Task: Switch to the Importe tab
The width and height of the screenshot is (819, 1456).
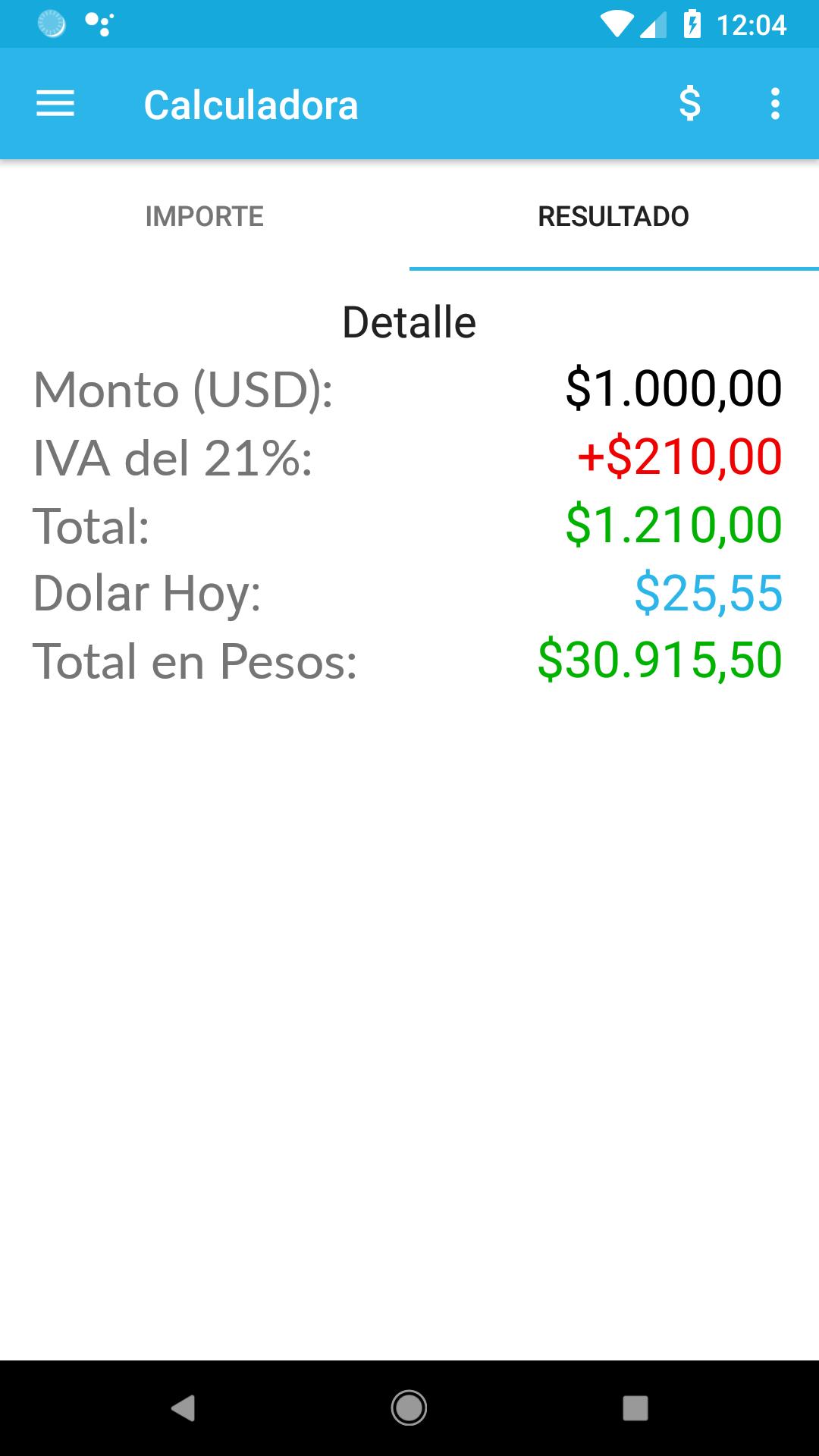Action: (x=205, y=216)
